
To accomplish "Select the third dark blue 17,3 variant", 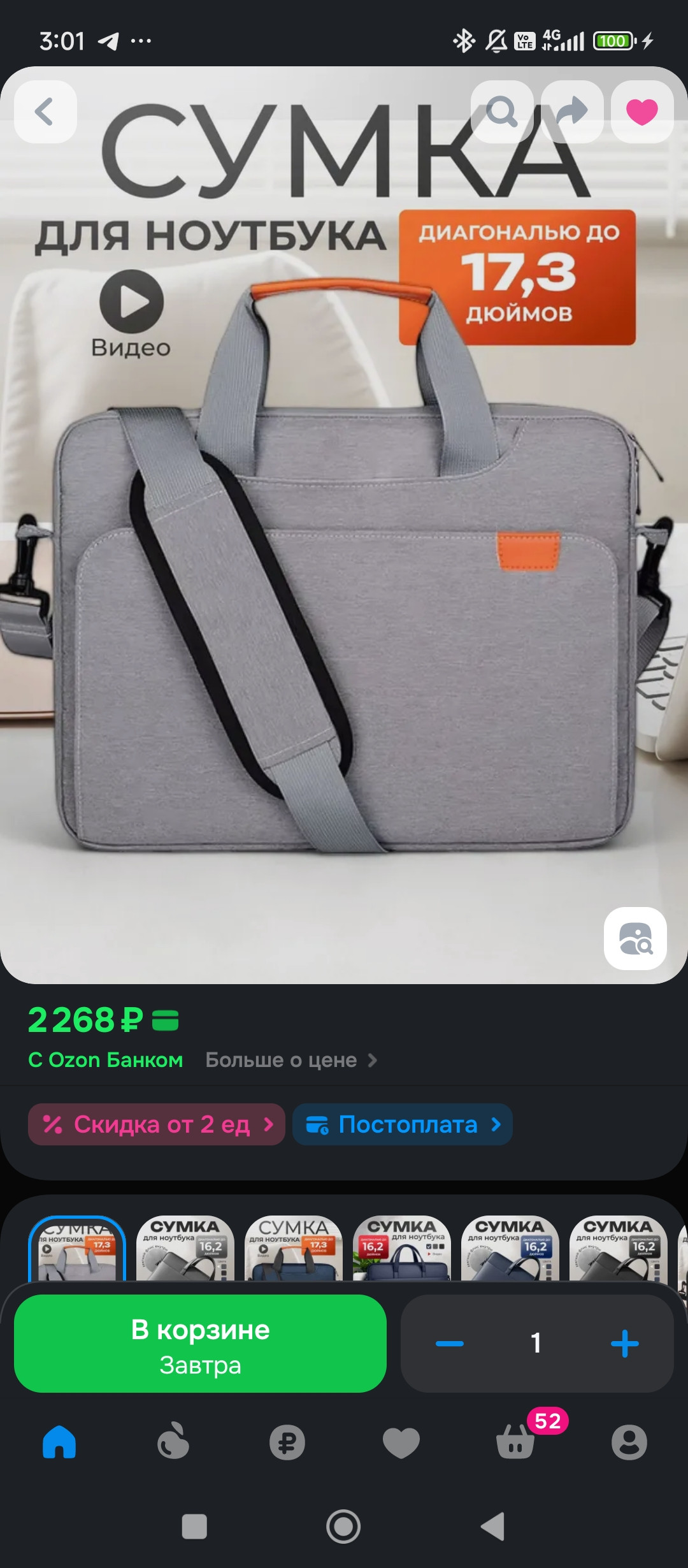I will pyautogui.click(x=294, y=1248).
